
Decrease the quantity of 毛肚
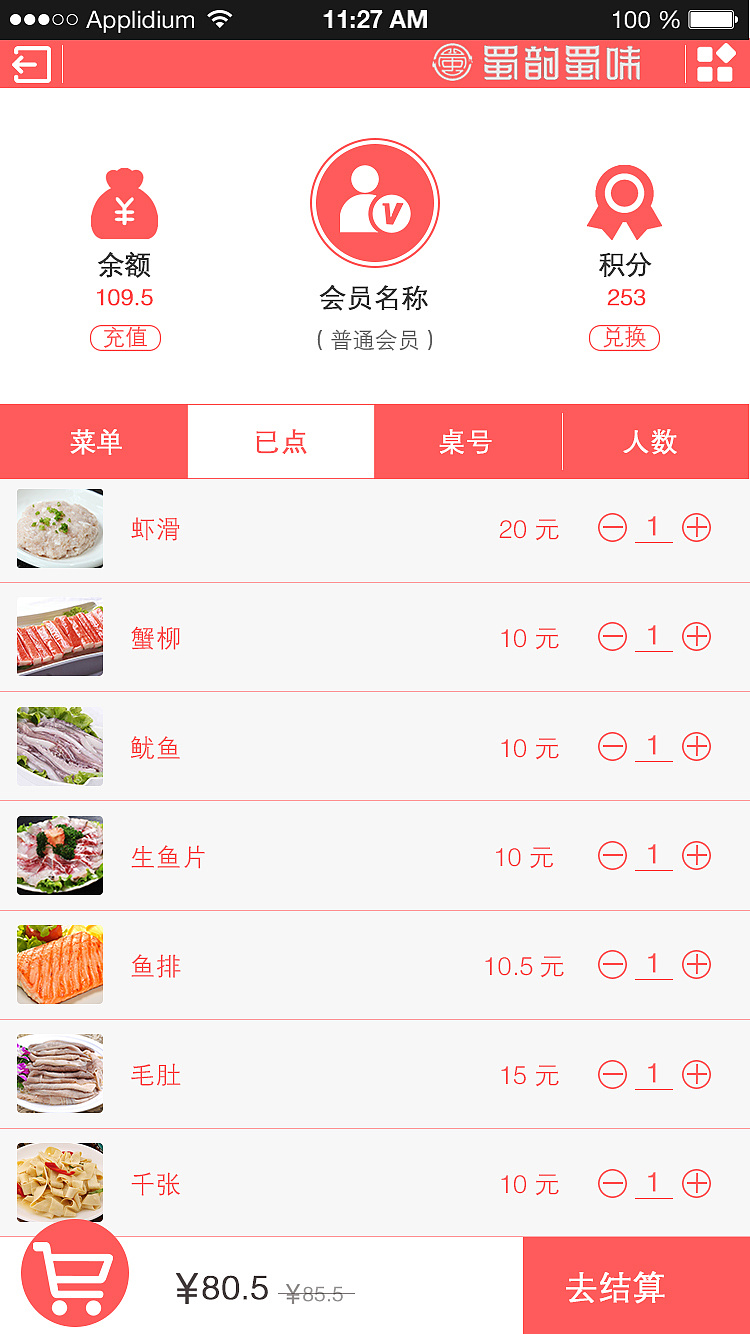[612, 1074]
